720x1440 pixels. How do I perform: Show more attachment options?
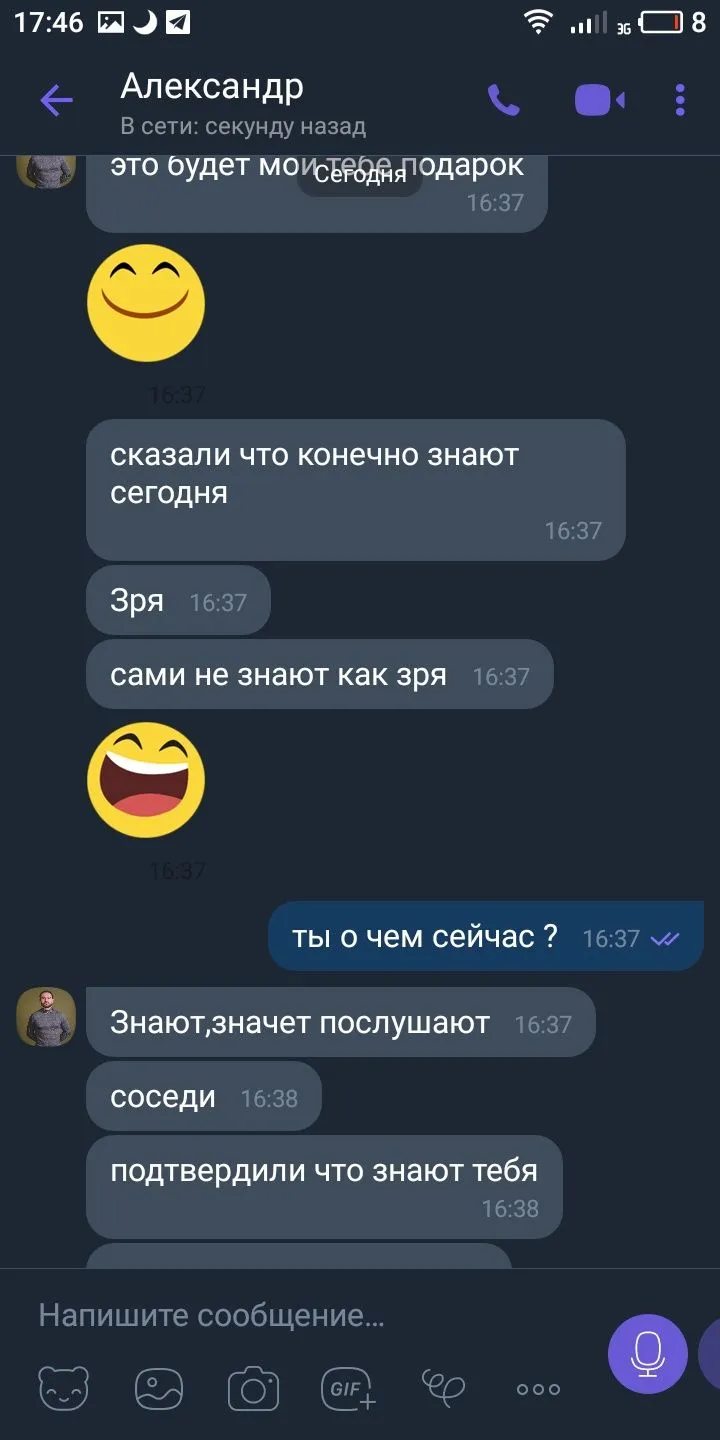coord(538,1388)
